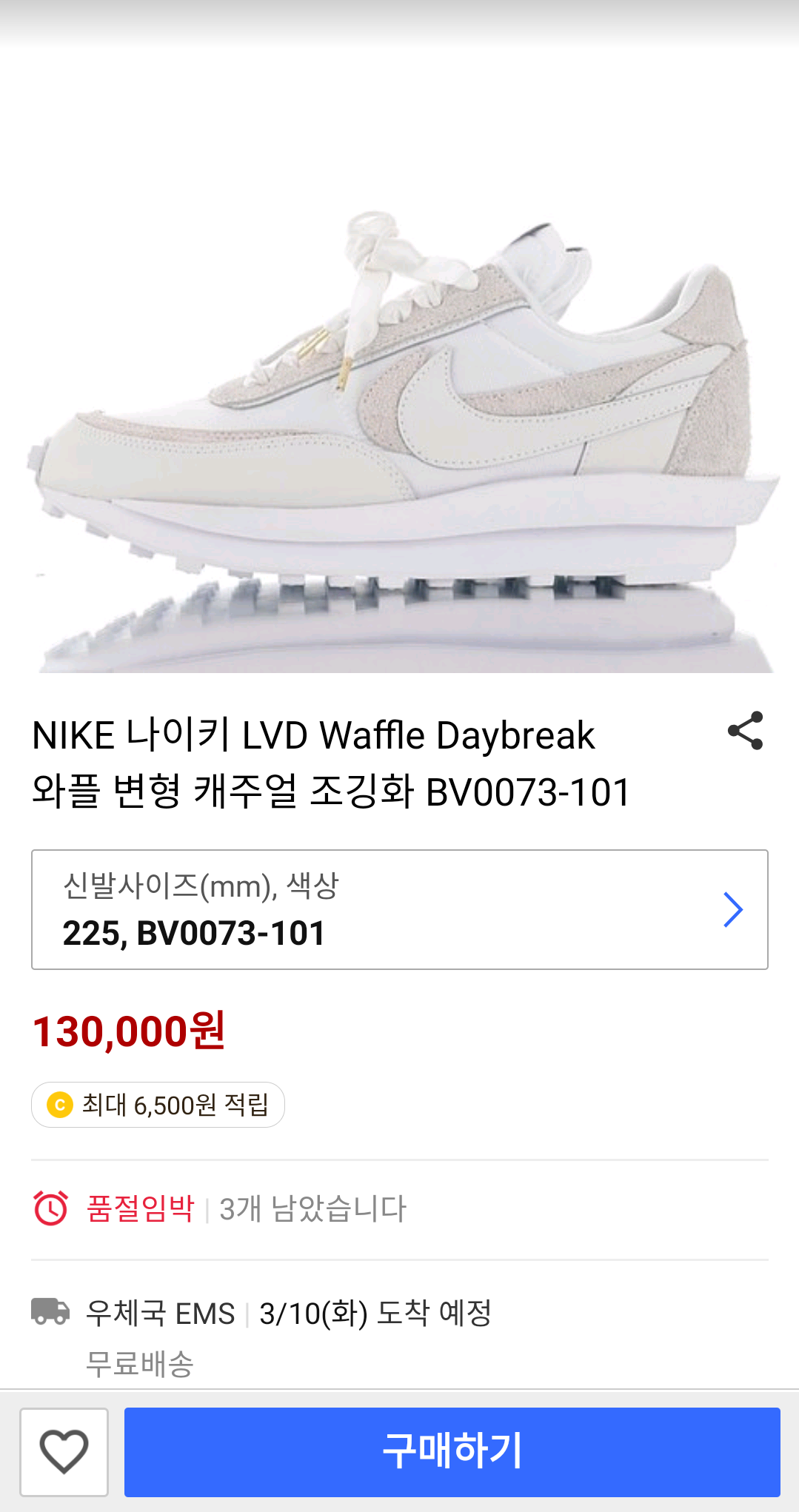Viewport: 799px width, 1512px height.
Task: Share this Nike Daybreak product
Action: point(745,731)
